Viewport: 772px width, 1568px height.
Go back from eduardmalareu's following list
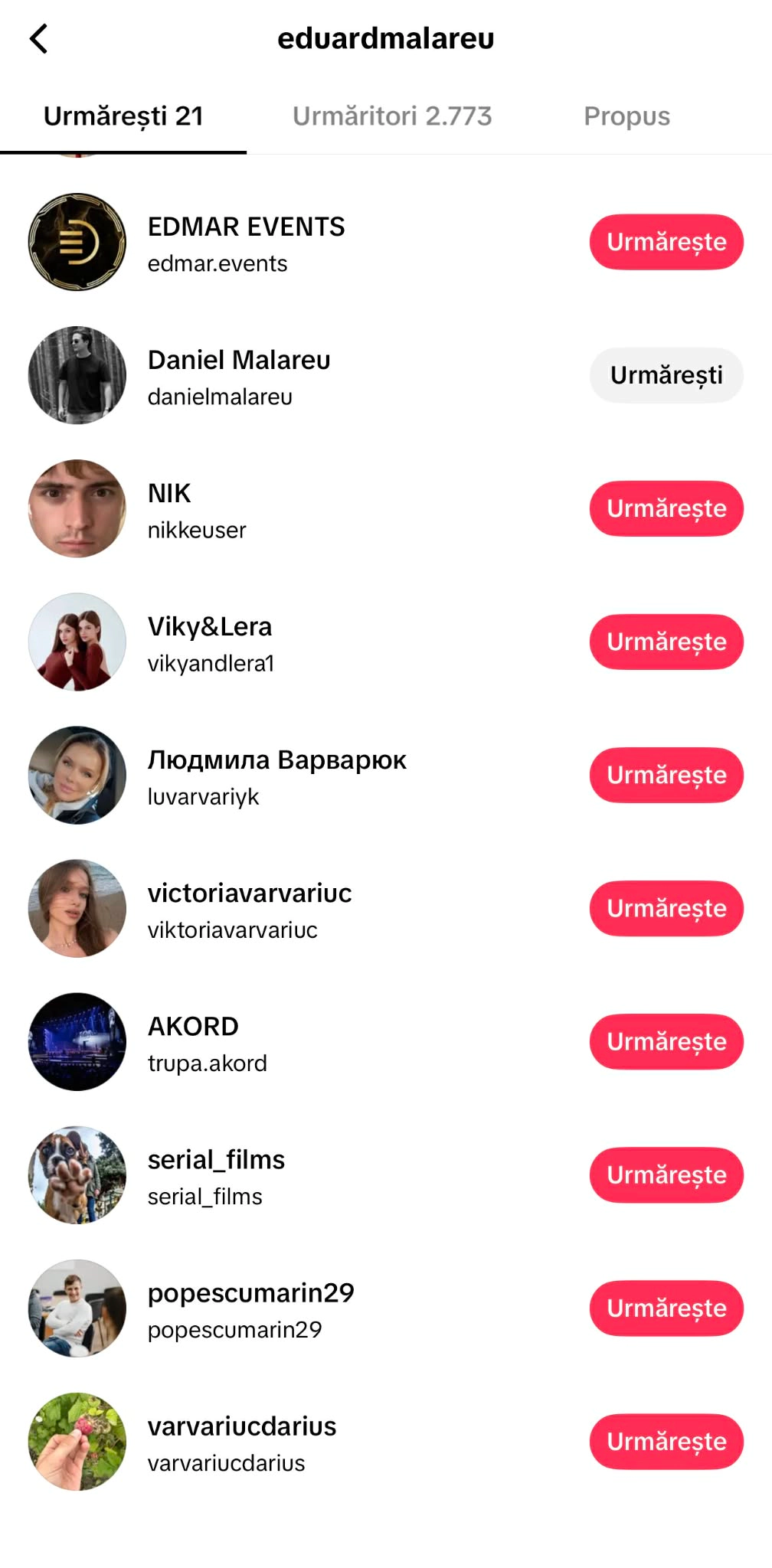39,38
